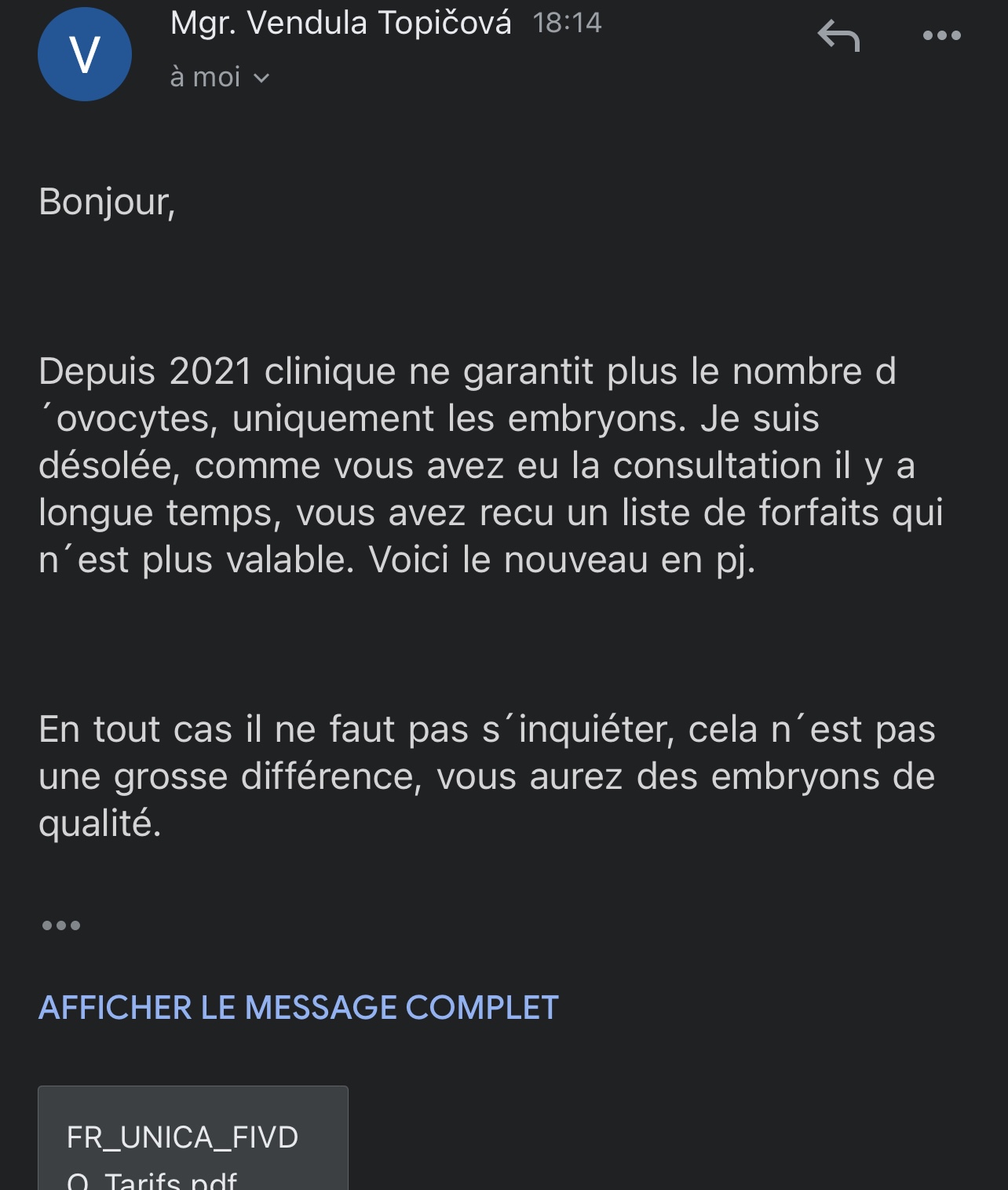
Task: Show the trimmed quoted text dots
Action: (x=61, y=925)
